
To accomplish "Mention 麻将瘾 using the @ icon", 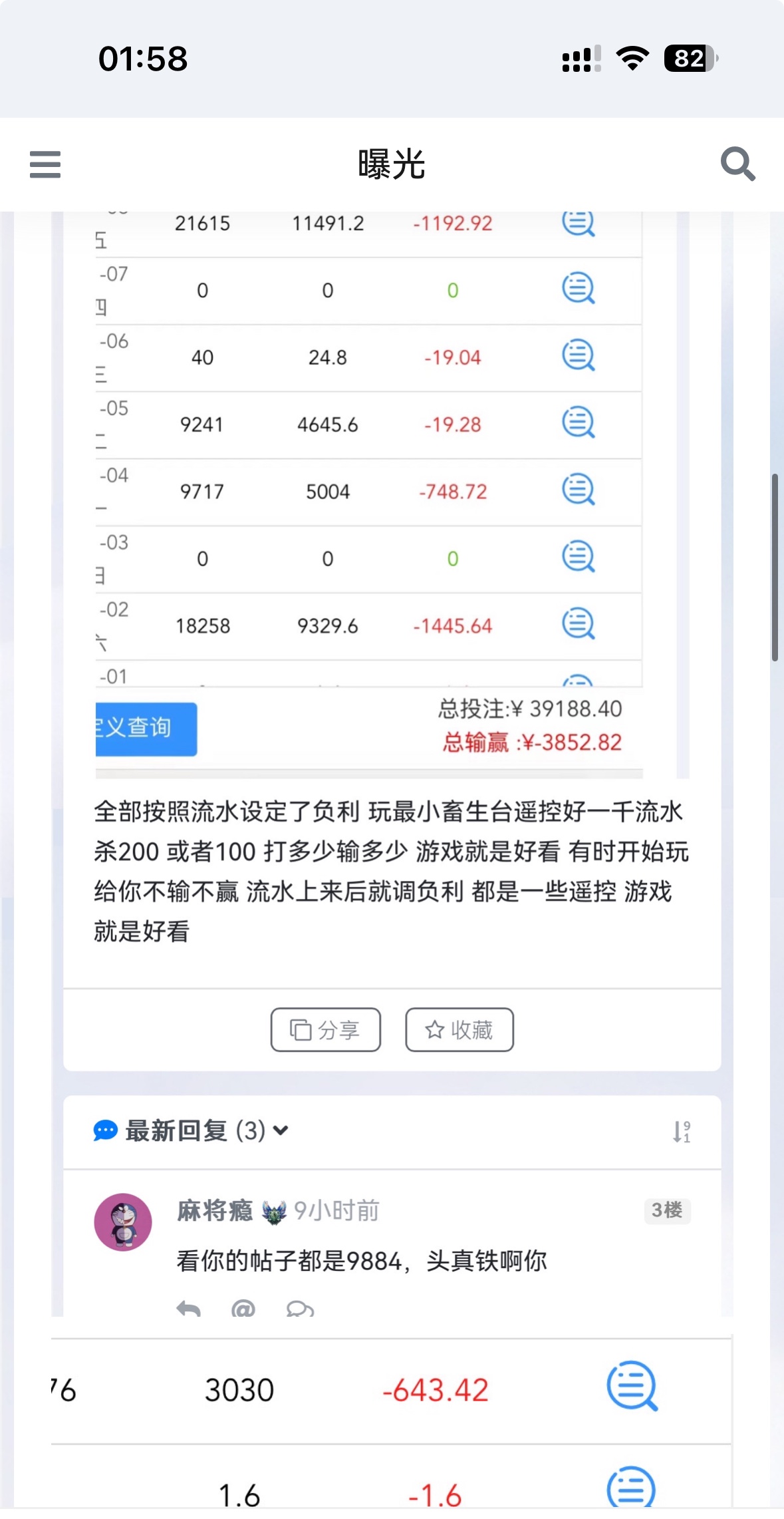I will click(x=243, y=1309).
